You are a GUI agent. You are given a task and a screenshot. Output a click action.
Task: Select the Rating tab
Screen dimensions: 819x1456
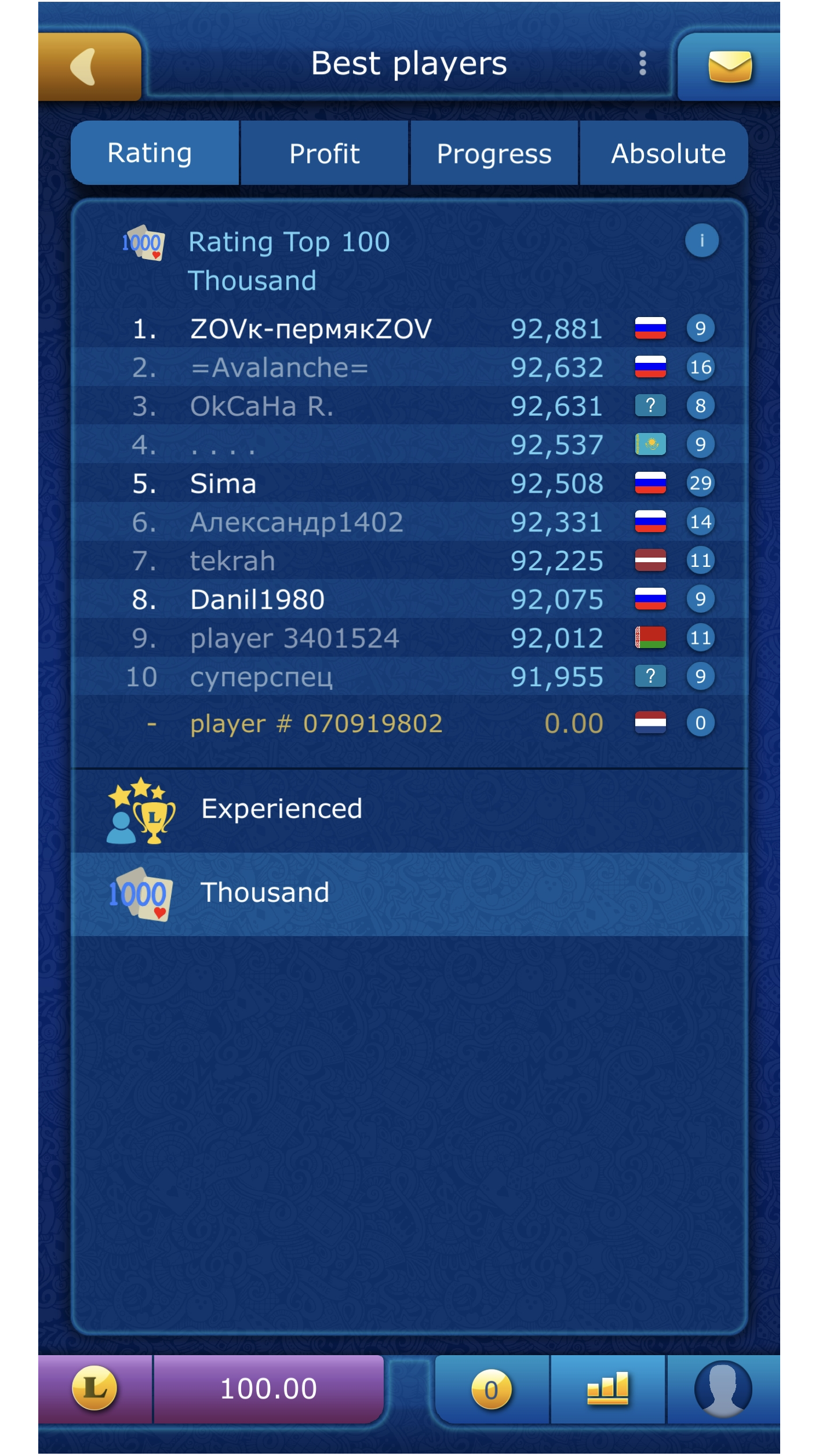[x=155, y=153]
